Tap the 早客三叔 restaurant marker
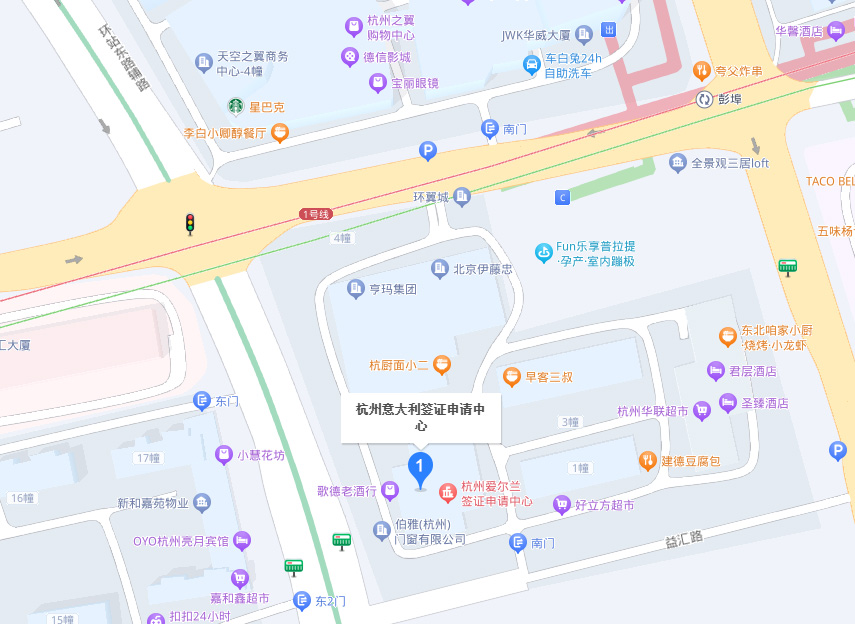 point(512,377)
